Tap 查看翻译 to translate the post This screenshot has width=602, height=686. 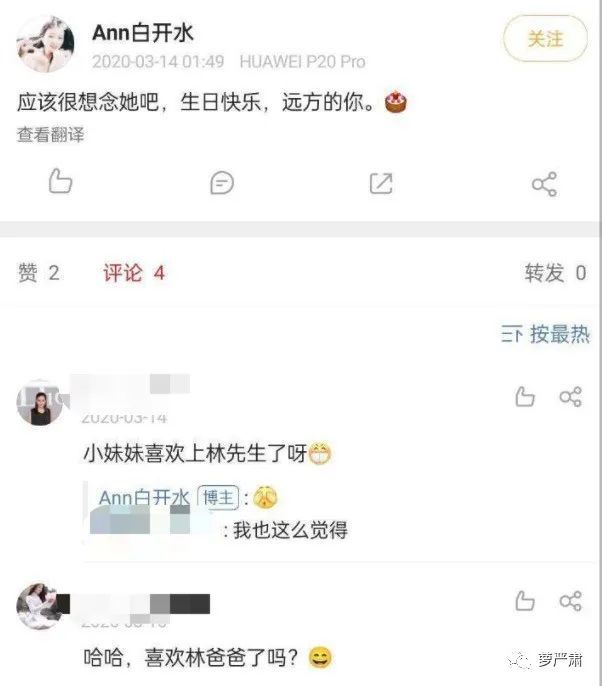[50, 135]
